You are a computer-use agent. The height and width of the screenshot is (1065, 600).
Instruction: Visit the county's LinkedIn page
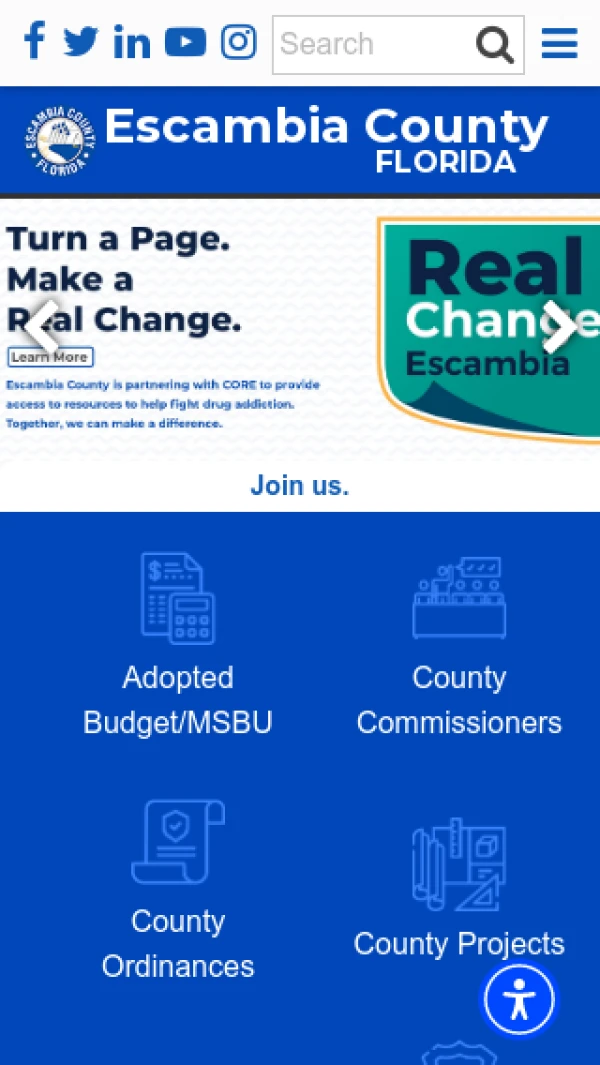tap(131, 43)
